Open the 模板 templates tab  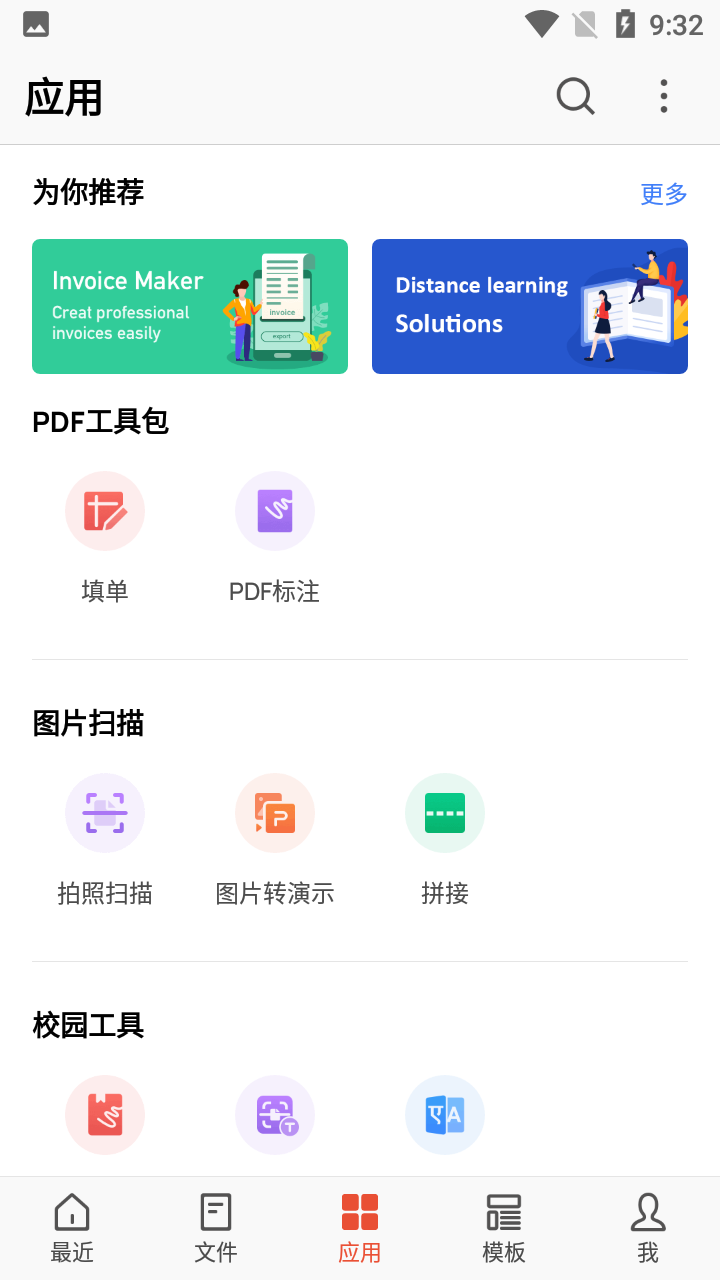tap(504, 1228)
